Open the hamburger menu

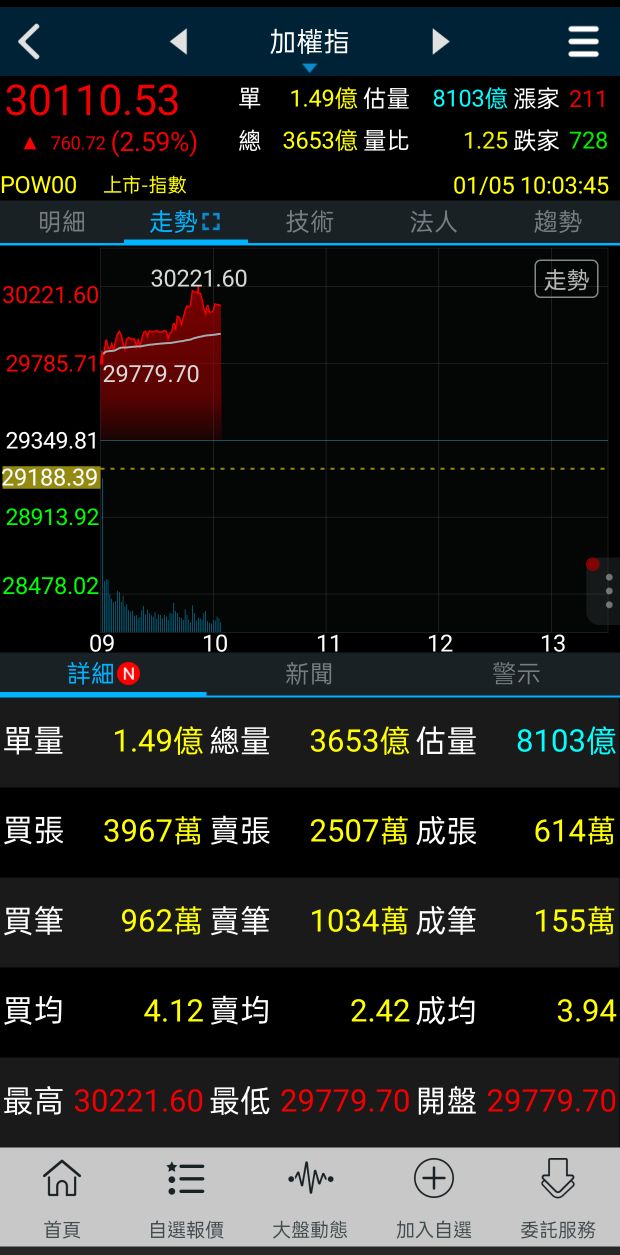click(x=583, y=42)
